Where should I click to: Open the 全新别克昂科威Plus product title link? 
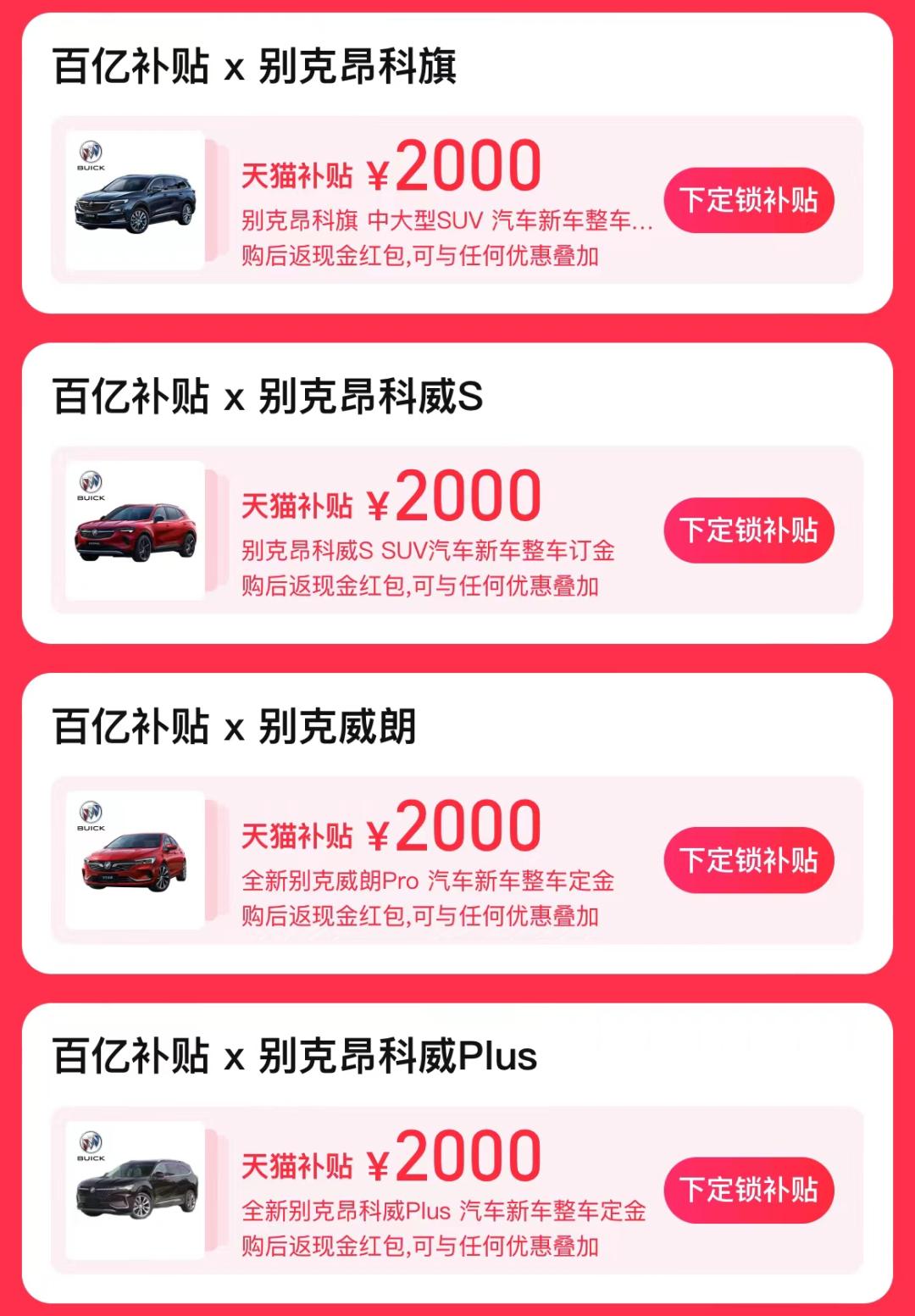click(441, 1213)
